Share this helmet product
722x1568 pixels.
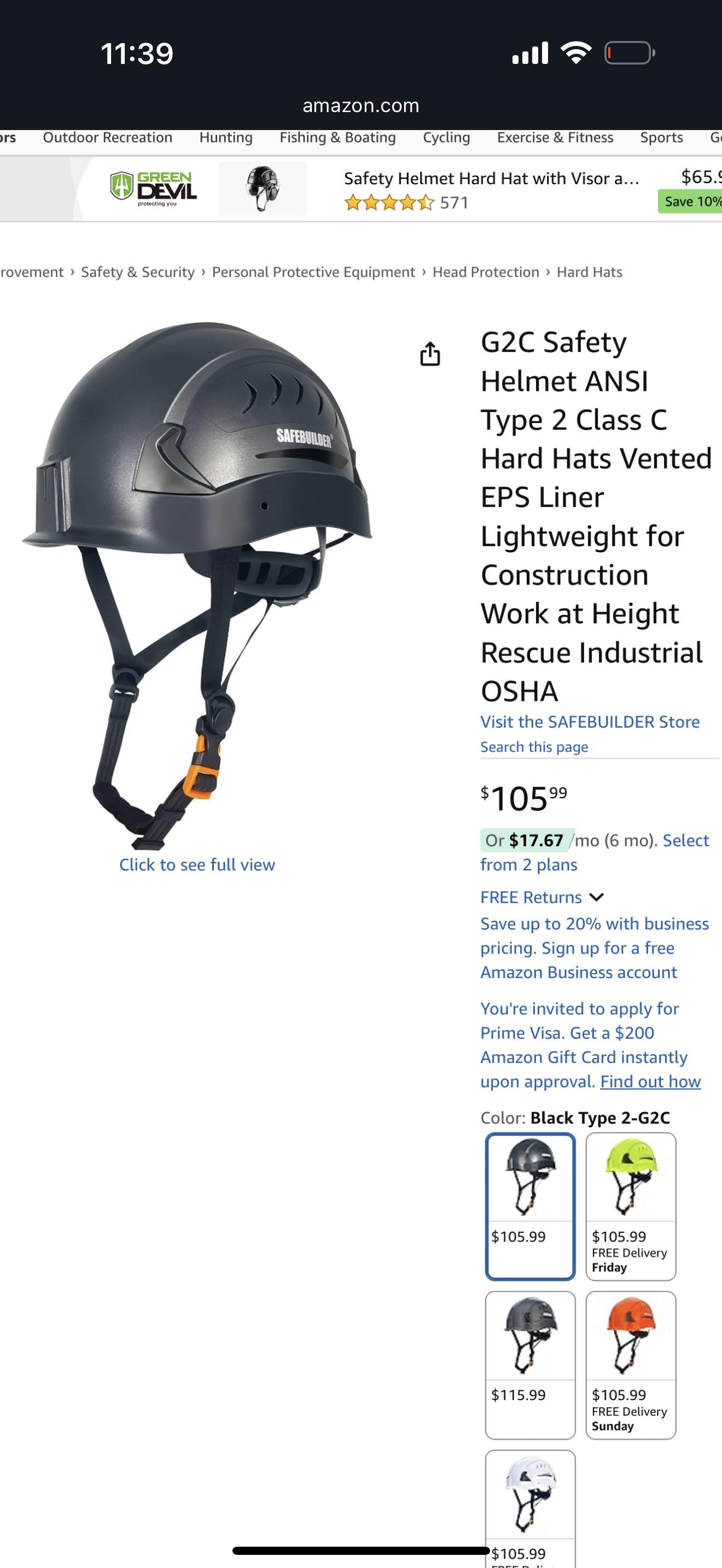(430, 354)
